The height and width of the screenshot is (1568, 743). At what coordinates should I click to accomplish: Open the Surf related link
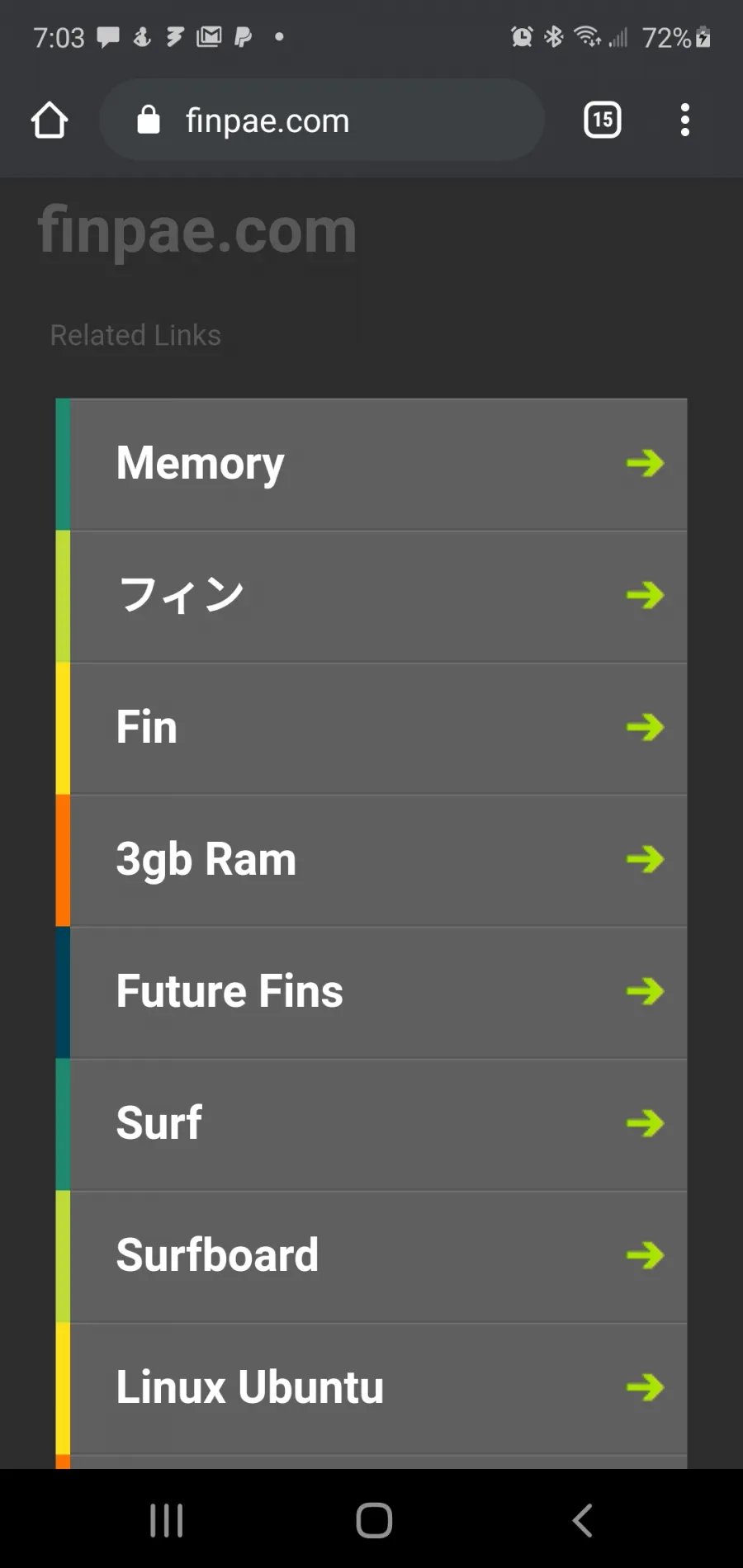pos(371,1125)
